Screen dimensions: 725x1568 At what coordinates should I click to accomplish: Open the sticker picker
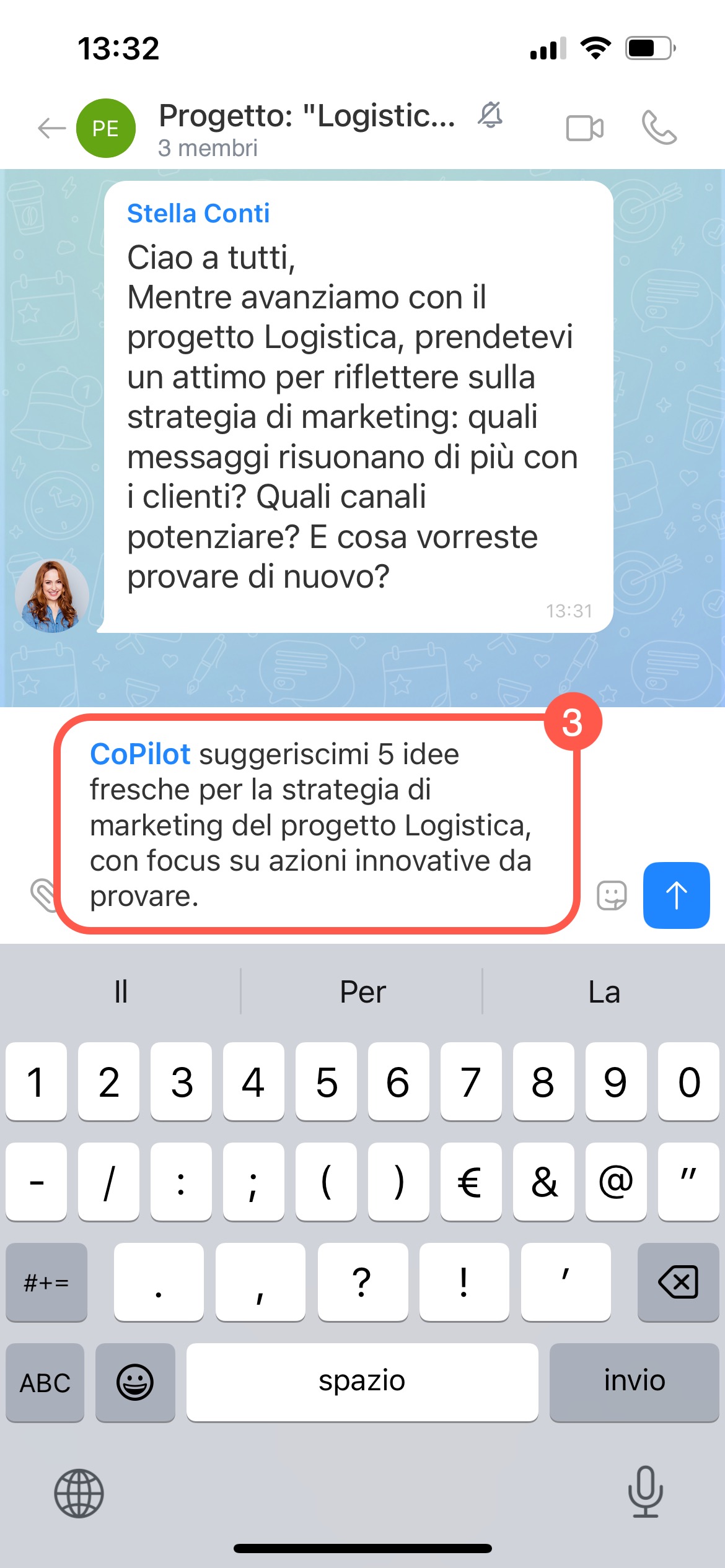(x=612, y=895)
